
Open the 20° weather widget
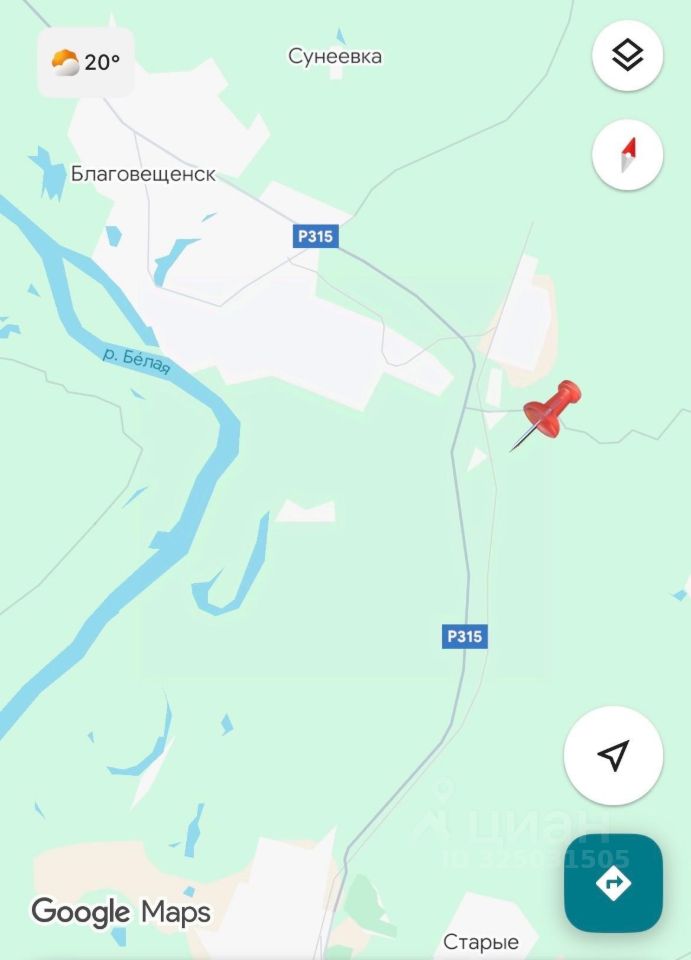86,63
